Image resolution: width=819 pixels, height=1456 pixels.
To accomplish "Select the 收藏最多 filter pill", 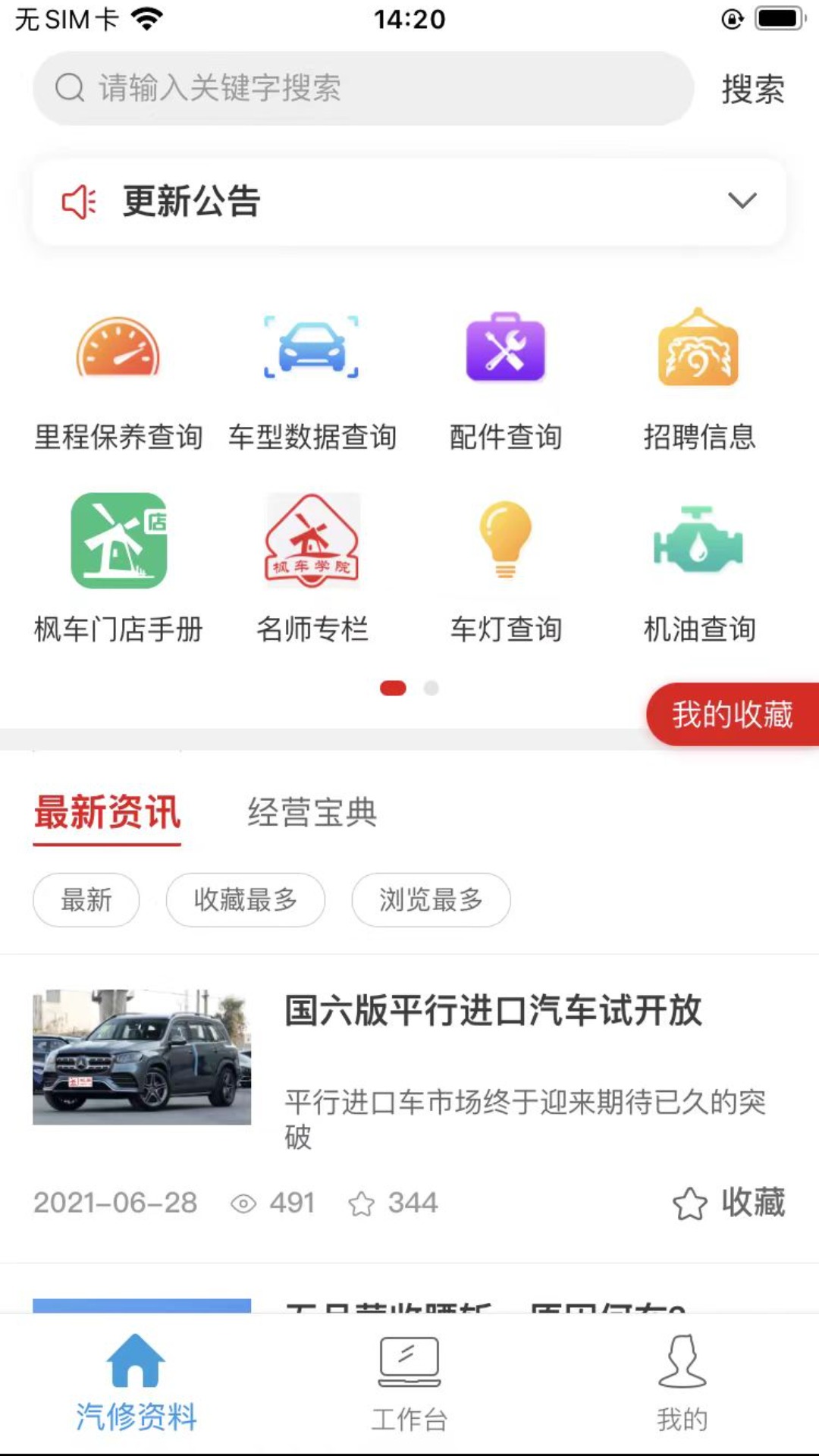I will point(246,900).
